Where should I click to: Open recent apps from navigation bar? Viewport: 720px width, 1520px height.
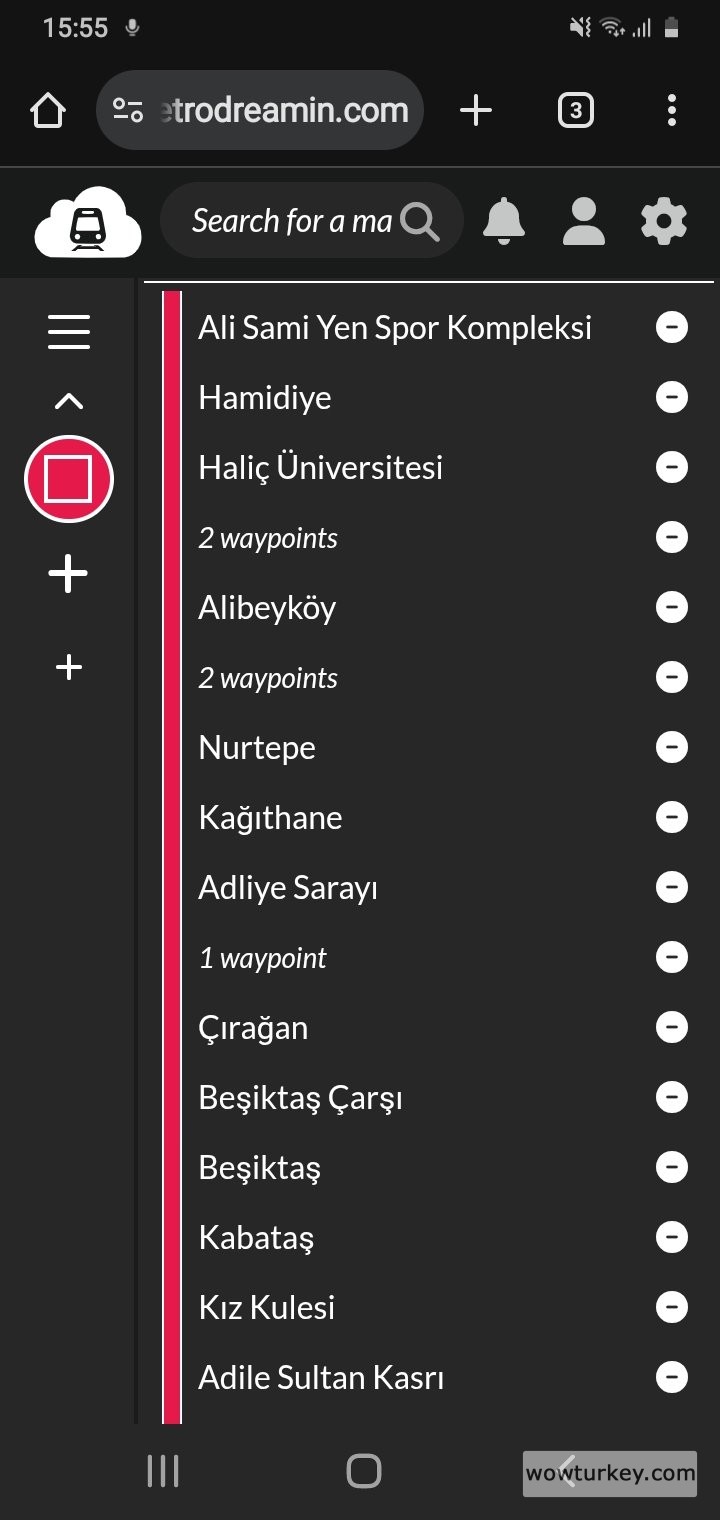coord(163,1471)
